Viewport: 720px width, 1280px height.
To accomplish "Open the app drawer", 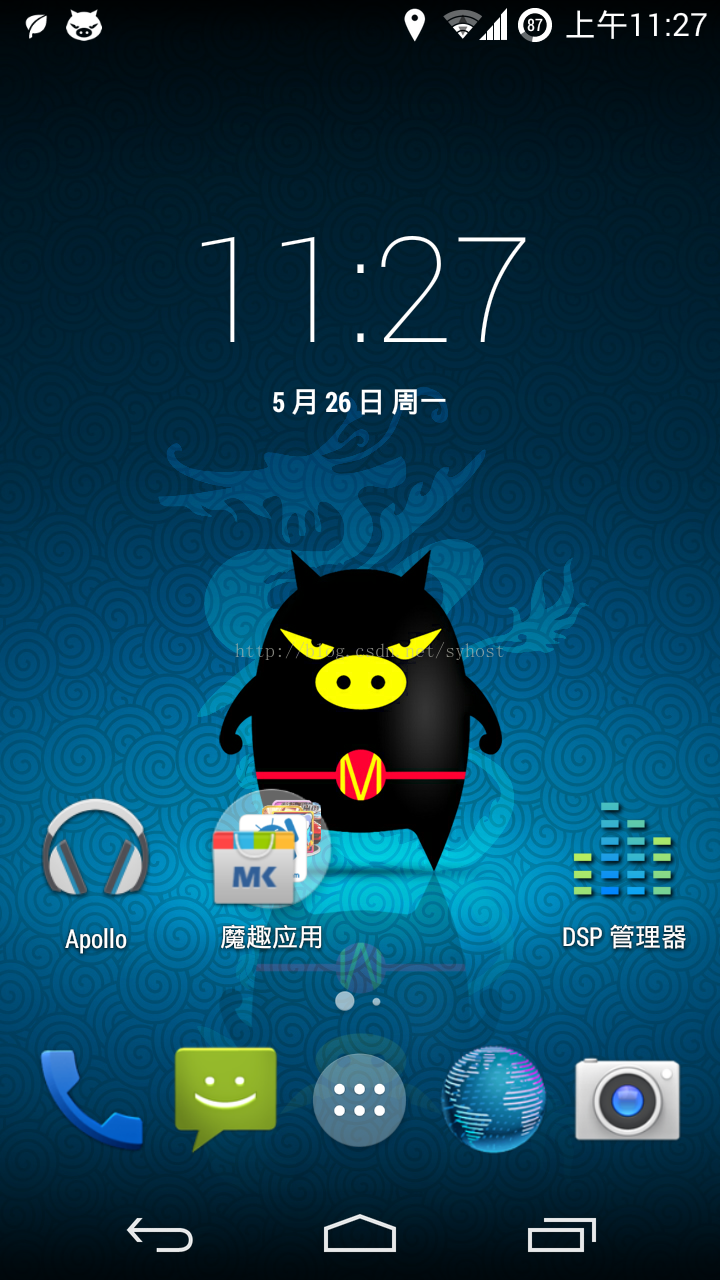I will 359,1100.
